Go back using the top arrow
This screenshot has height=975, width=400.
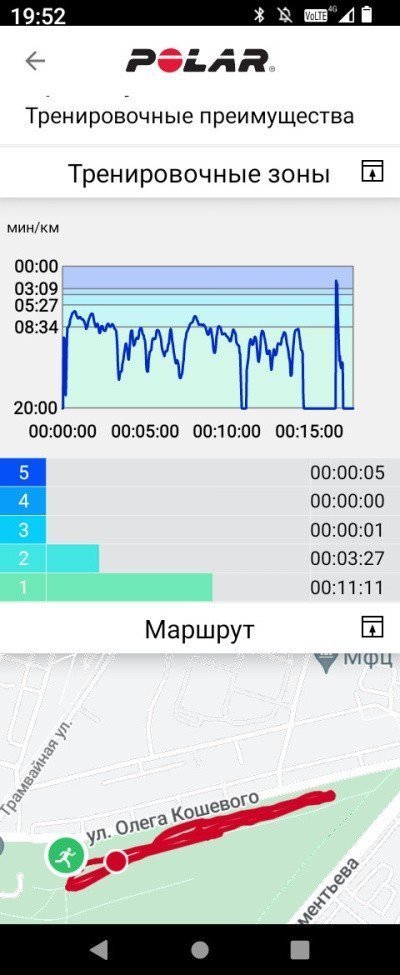tap(35, 60)
